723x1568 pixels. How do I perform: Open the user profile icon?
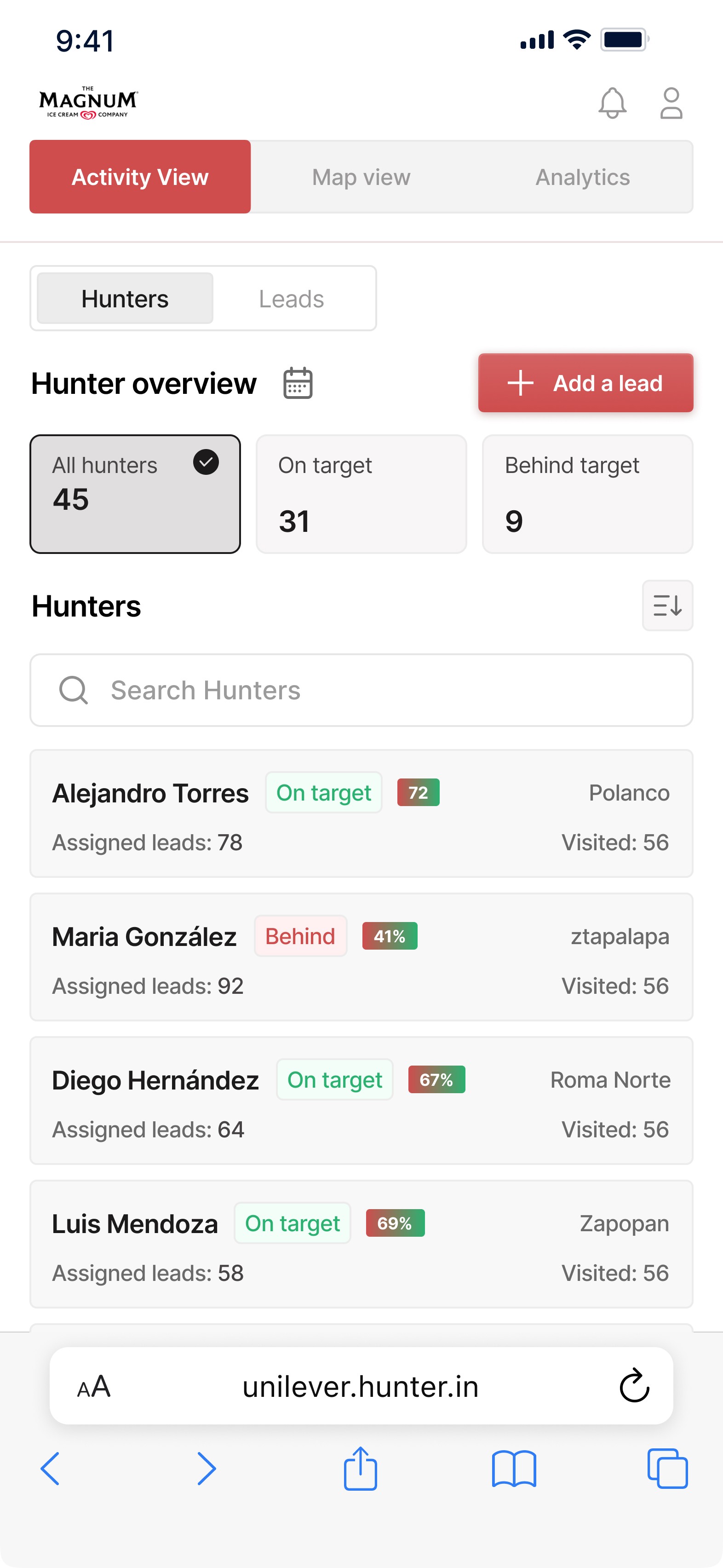[x=671, y=103]
